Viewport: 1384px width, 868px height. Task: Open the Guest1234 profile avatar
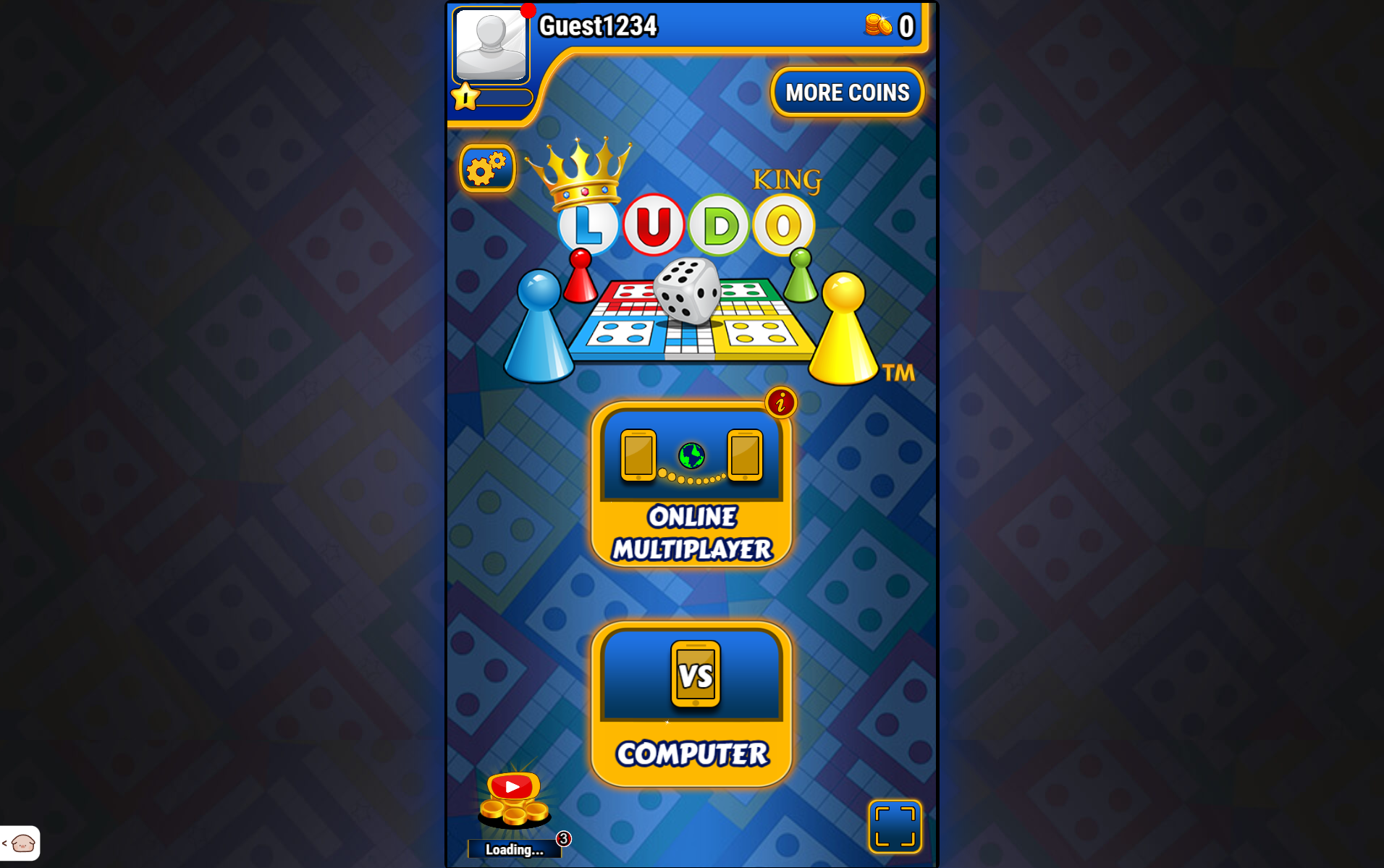(491, 45)
